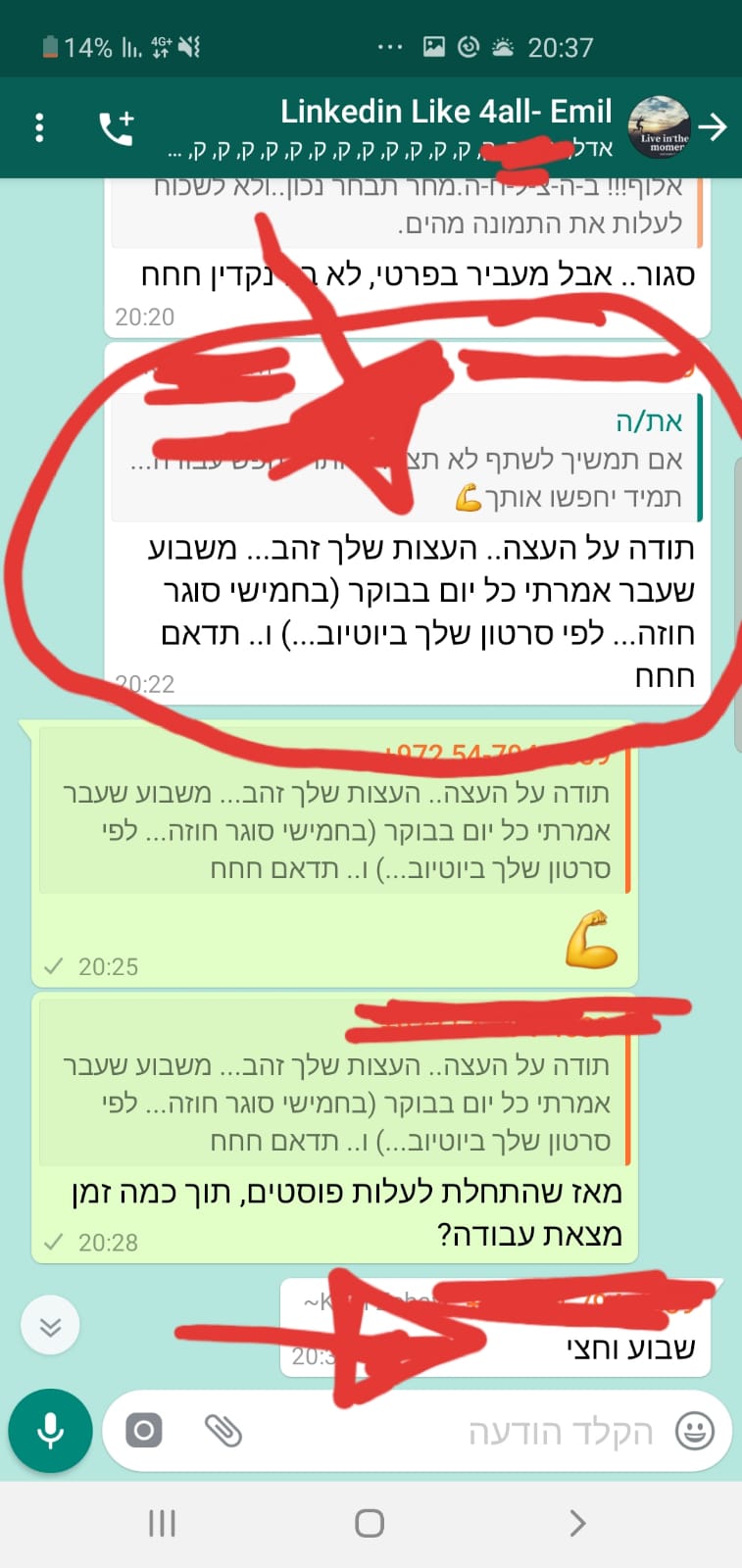Tap quoted message in the 20:28 reply

[x=333, y=1101]
